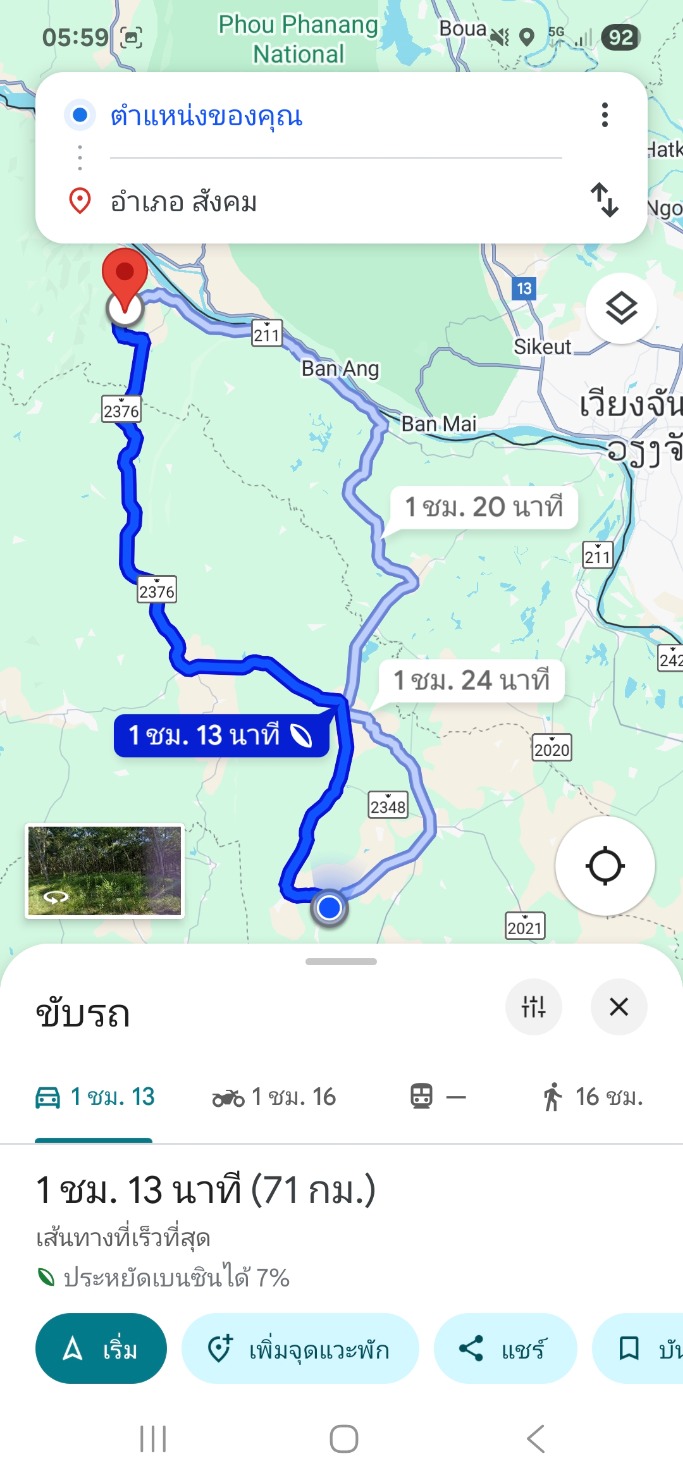The image size is (683, 1480).
Task: Switch to walking directions
Action: [x=592, y=1097]
